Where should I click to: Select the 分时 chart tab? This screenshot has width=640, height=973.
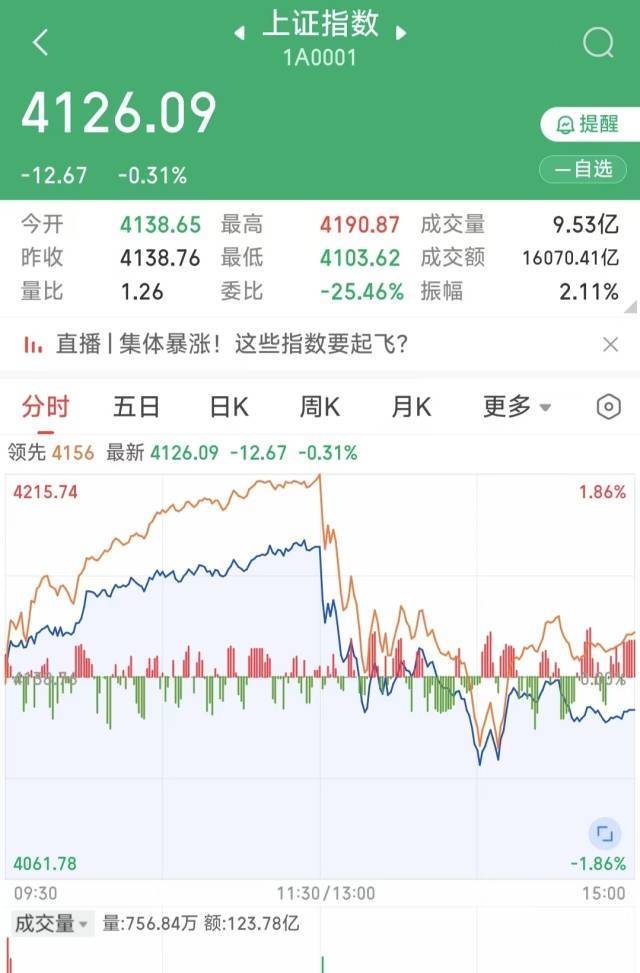point(47,407)
